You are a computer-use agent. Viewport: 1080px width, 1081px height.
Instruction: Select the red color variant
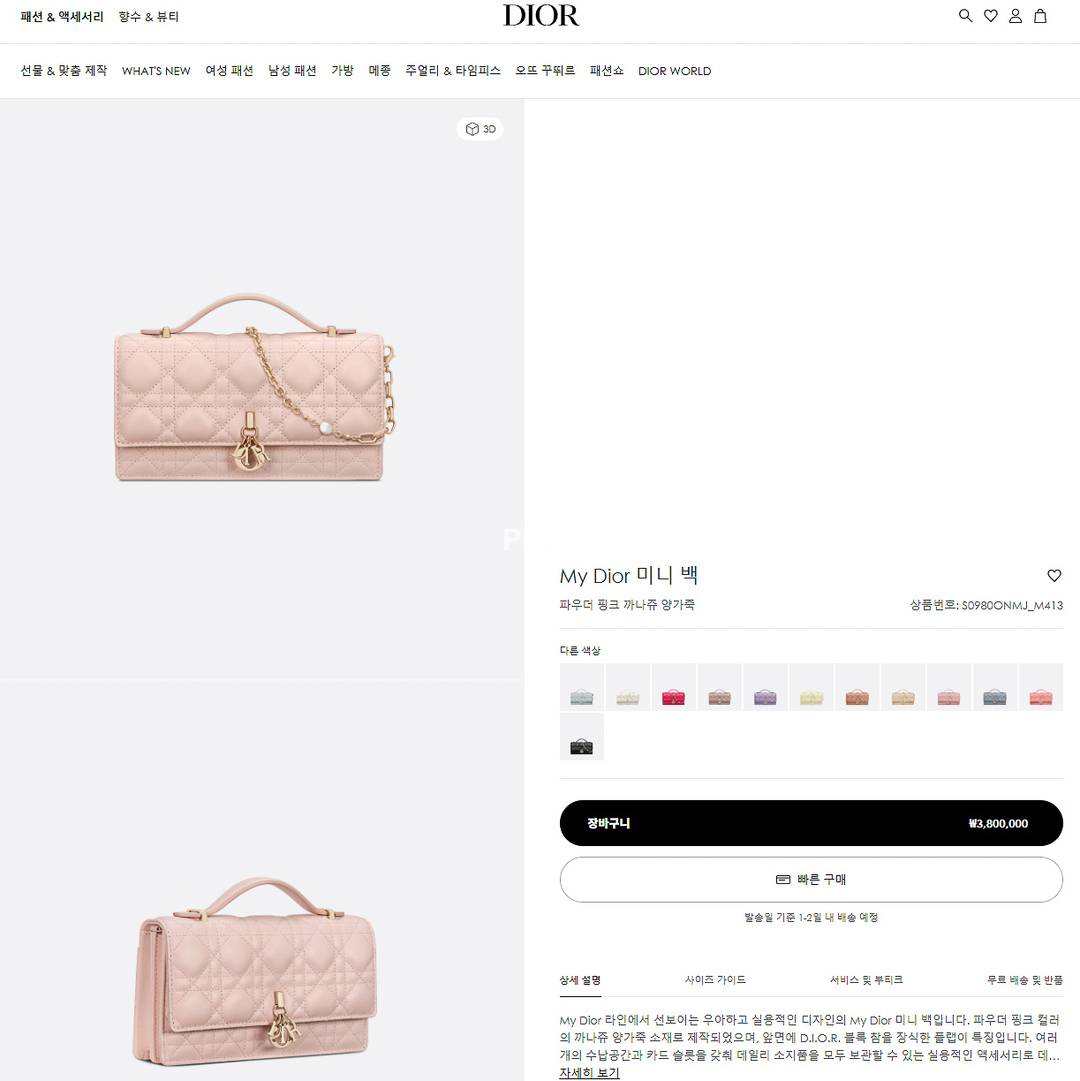pos(674,687)
